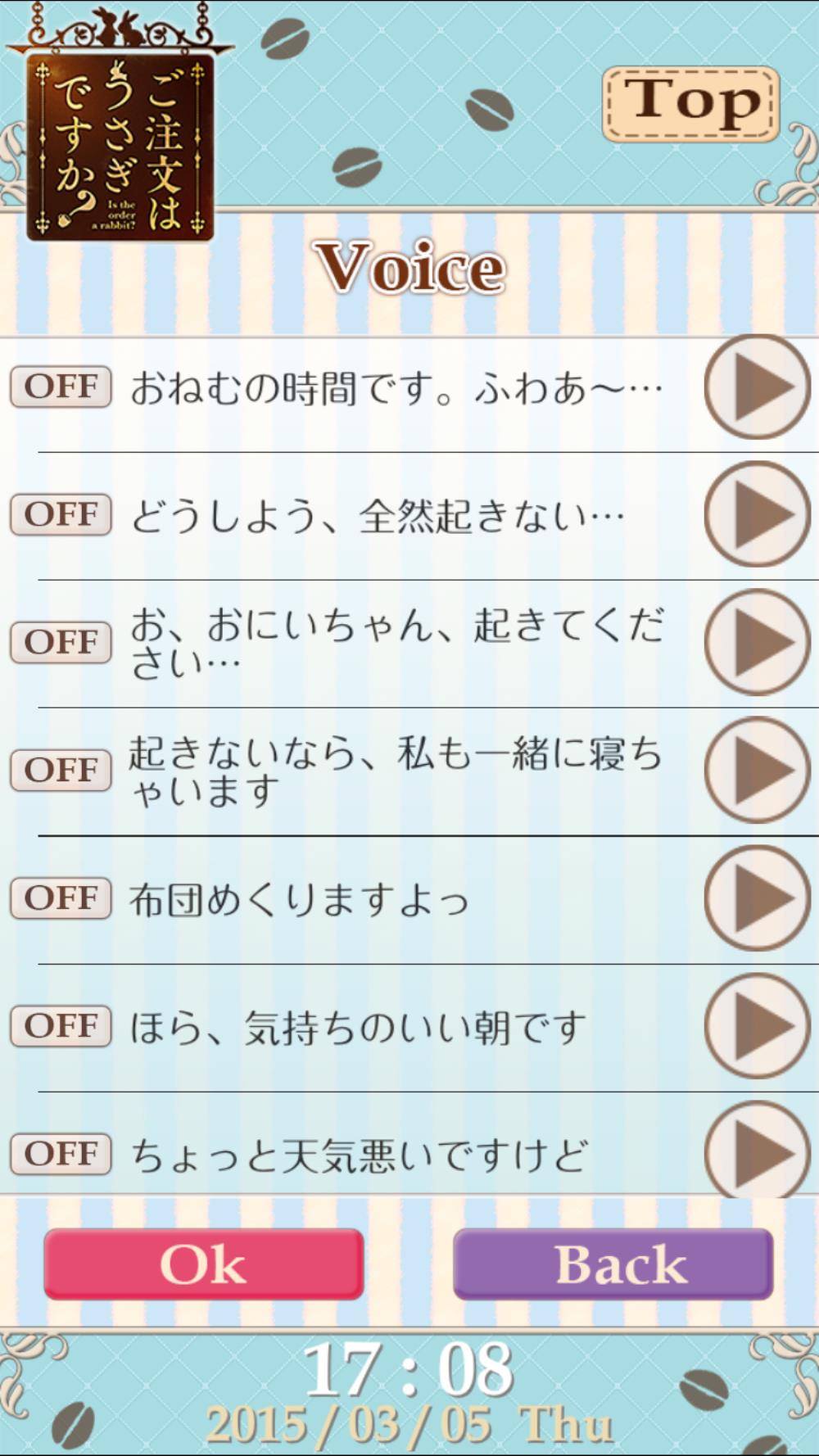Enable the ほら、気持ちのいい朝です voice
The height and width of the screenshot is (1456, 819).
pos(61,1025)
